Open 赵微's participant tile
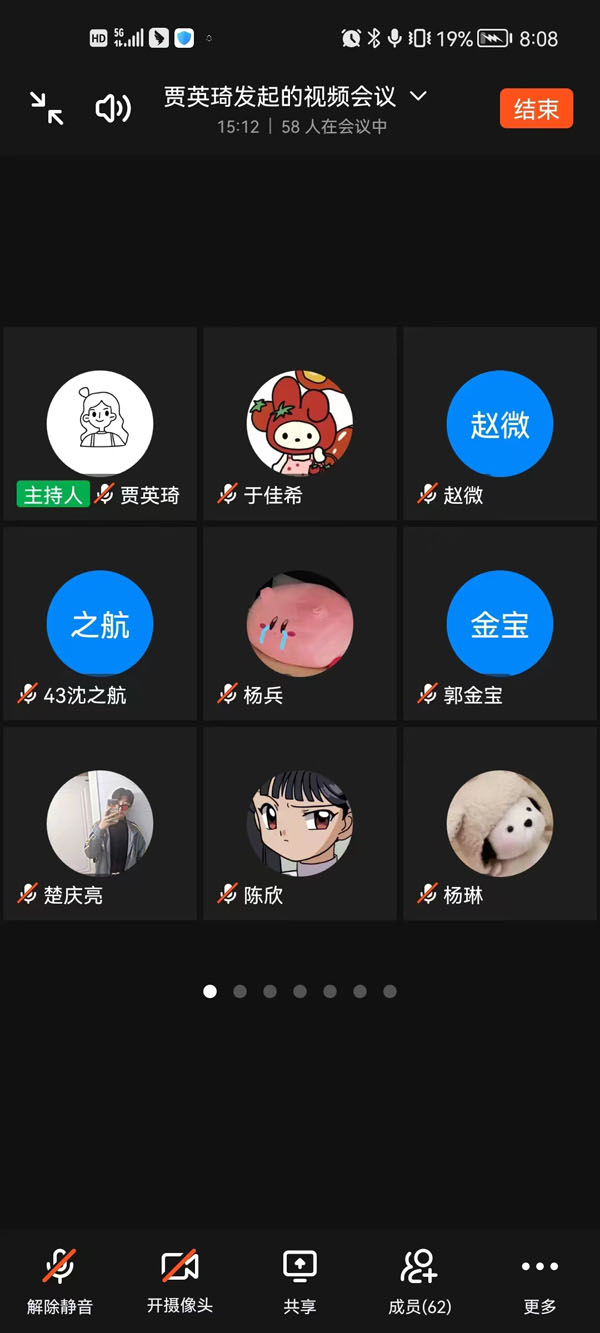 click(500, 424)
